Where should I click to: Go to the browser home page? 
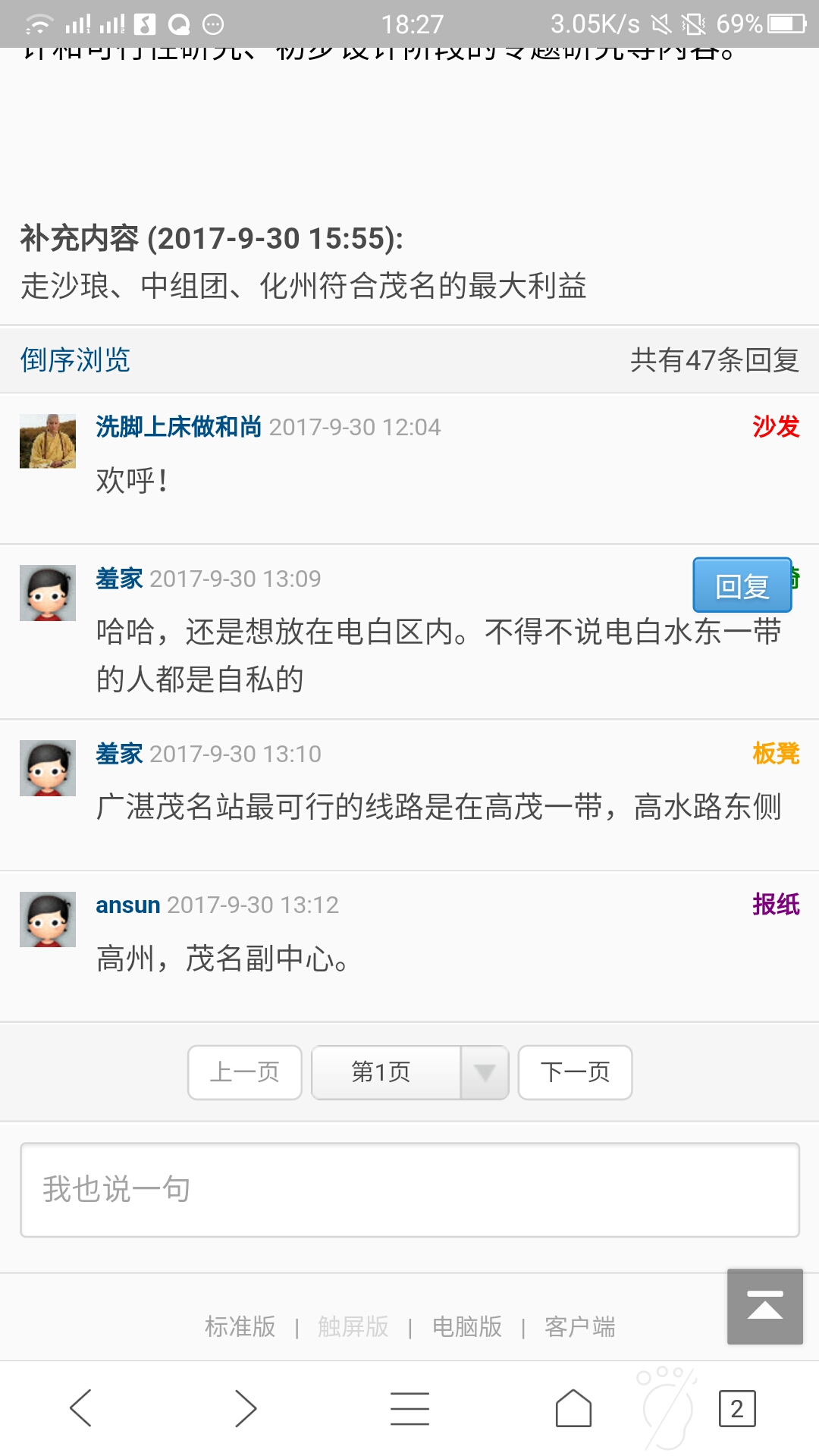click(x=573, y=1408)
